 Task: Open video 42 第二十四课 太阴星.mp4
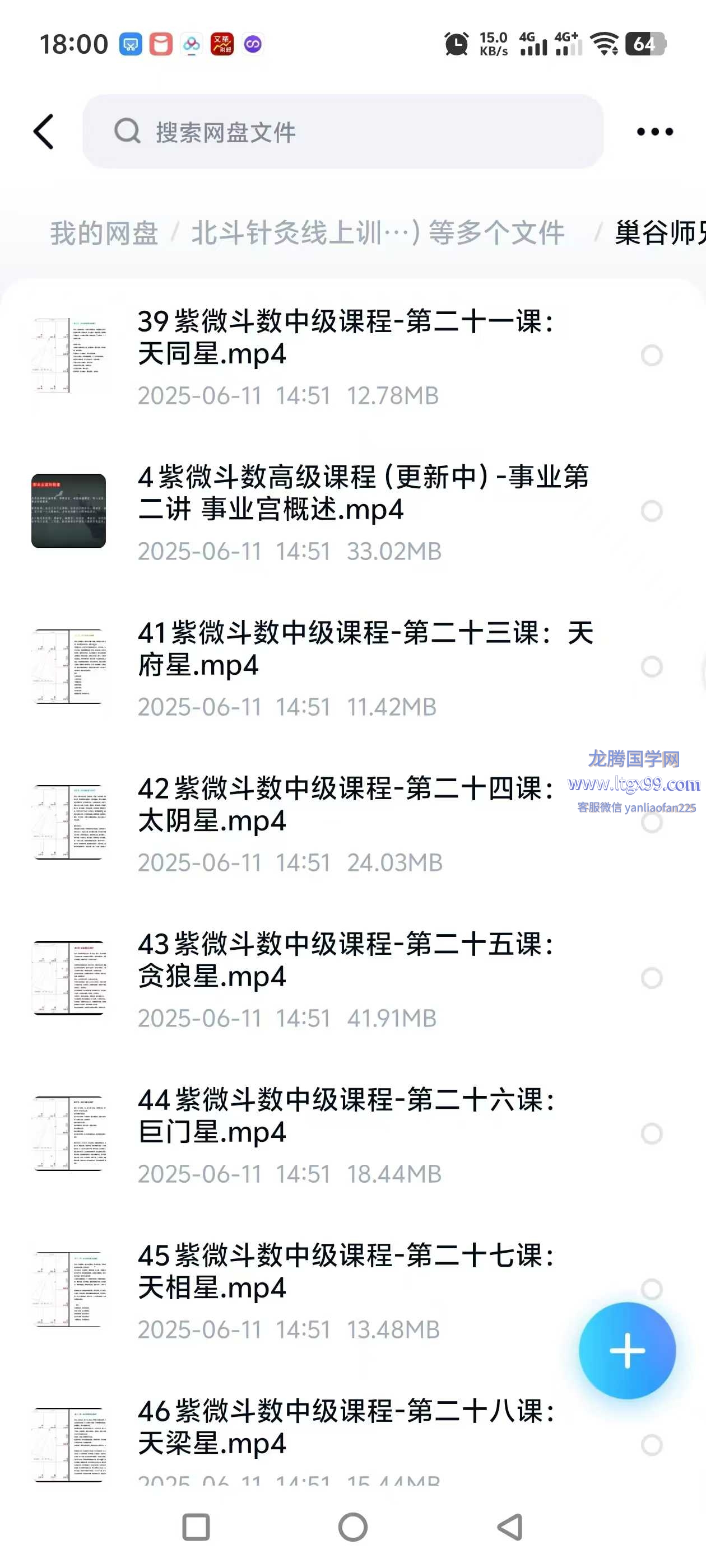click(345, 805)
